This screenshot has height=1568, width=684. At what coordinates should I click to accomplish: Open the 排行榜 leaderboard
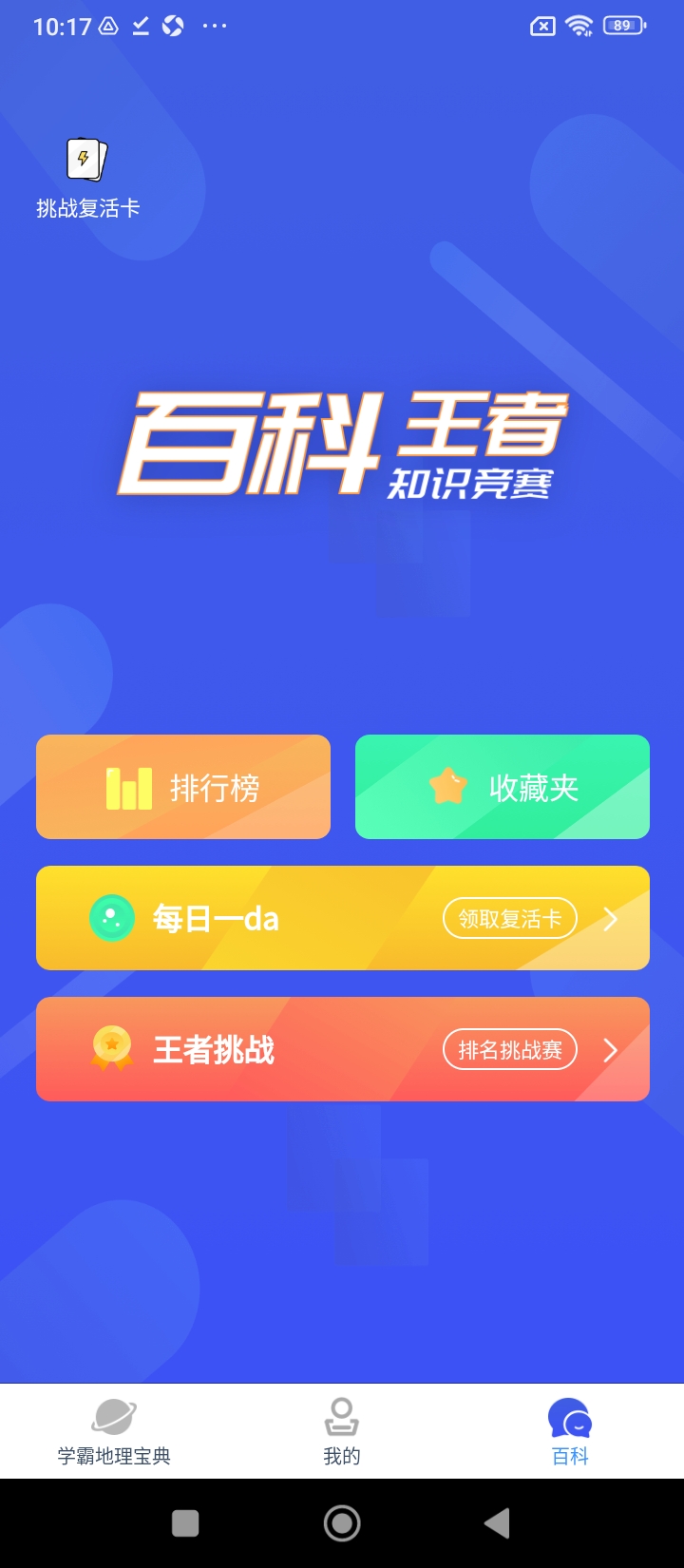click(x=183, y=787)
